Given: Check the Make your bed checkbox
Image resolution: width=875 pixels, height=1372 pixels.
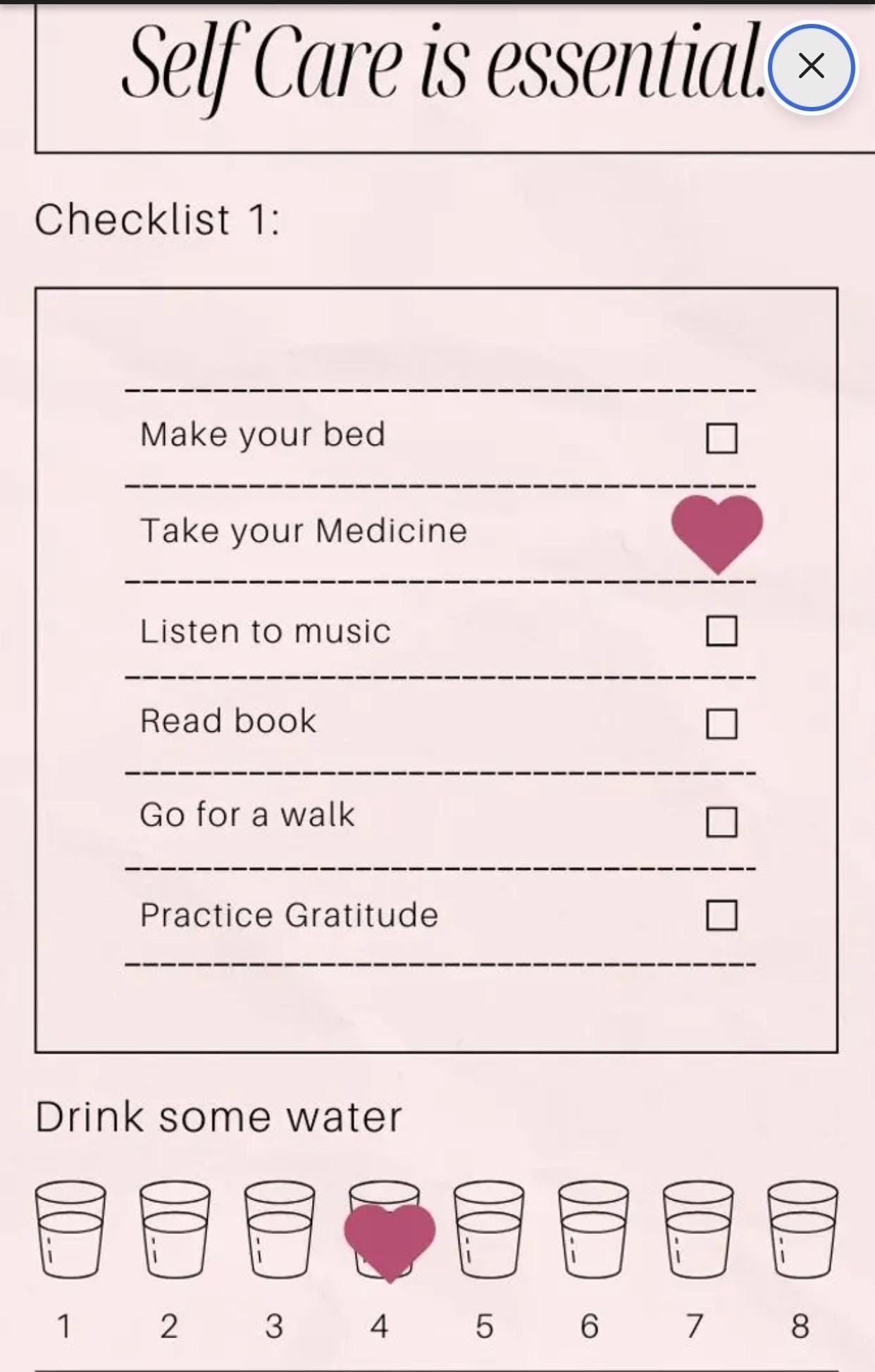Looking at the screenshot, I should click(723, 438).
